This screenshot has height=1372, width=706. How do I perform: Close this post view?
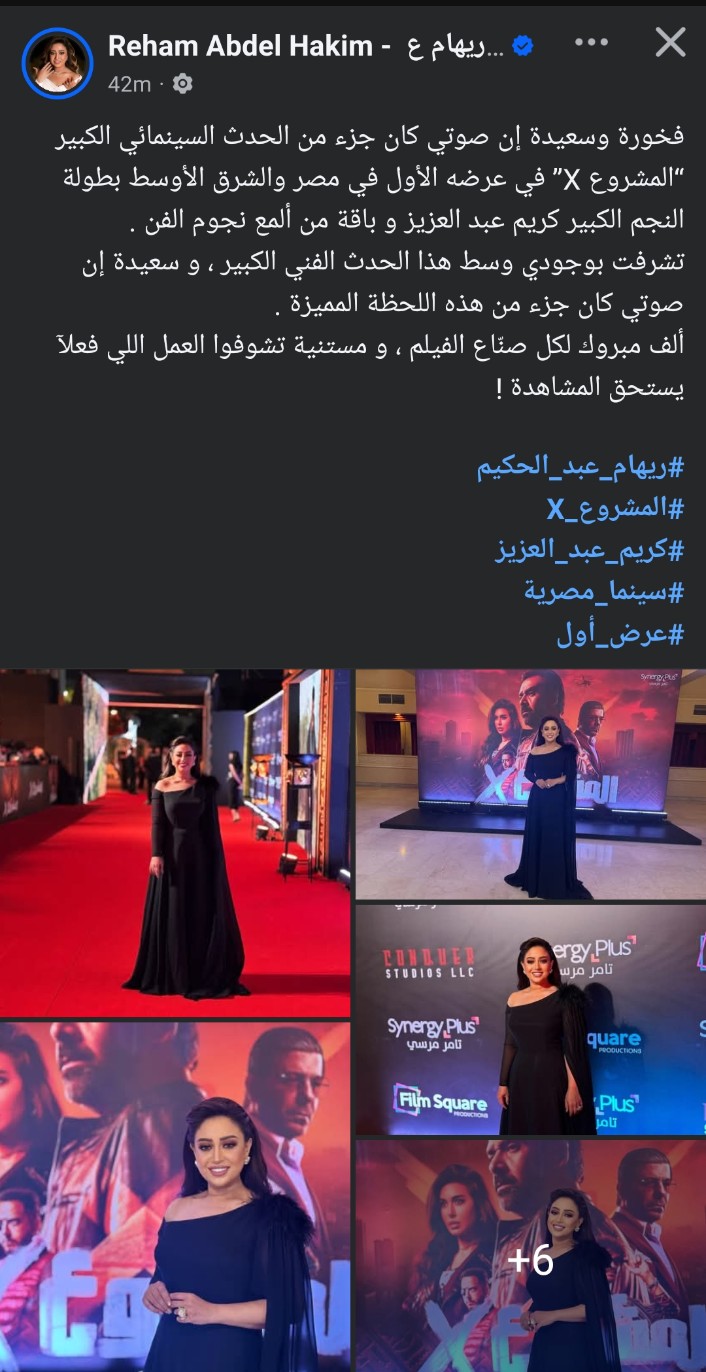(x=669, y=43)
